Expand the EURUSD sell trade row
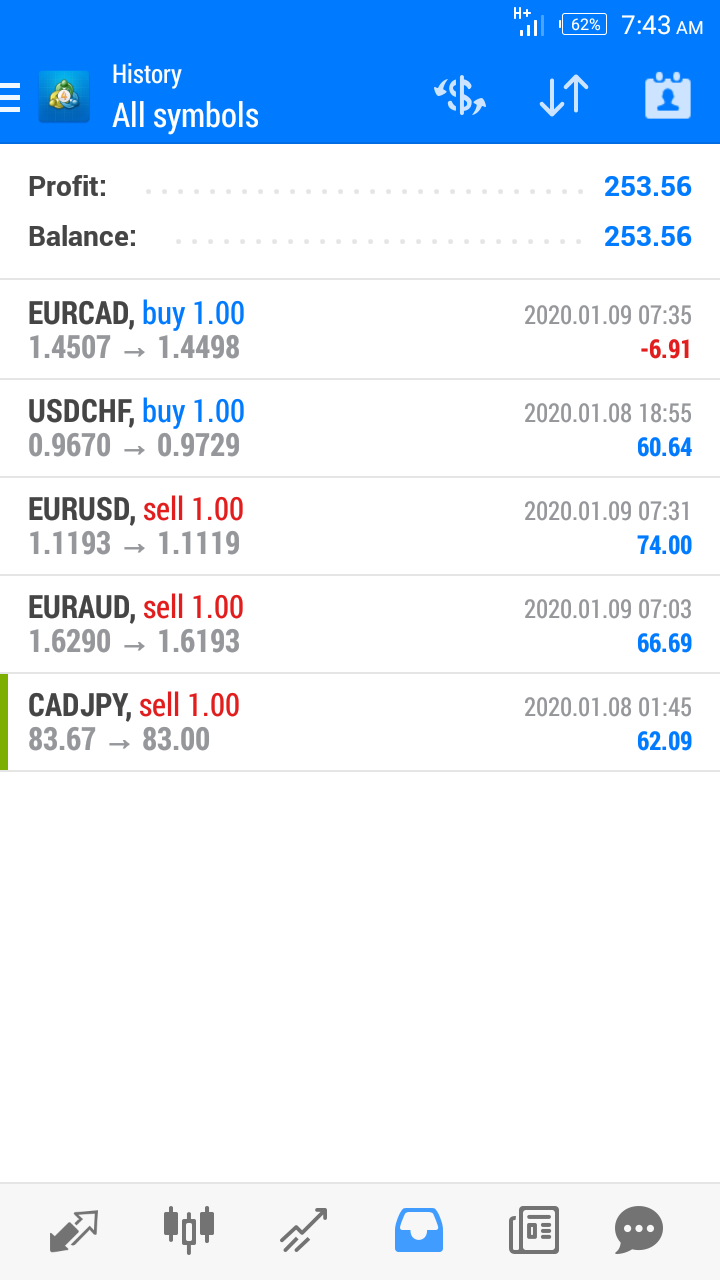 click(x=360, y=526)
